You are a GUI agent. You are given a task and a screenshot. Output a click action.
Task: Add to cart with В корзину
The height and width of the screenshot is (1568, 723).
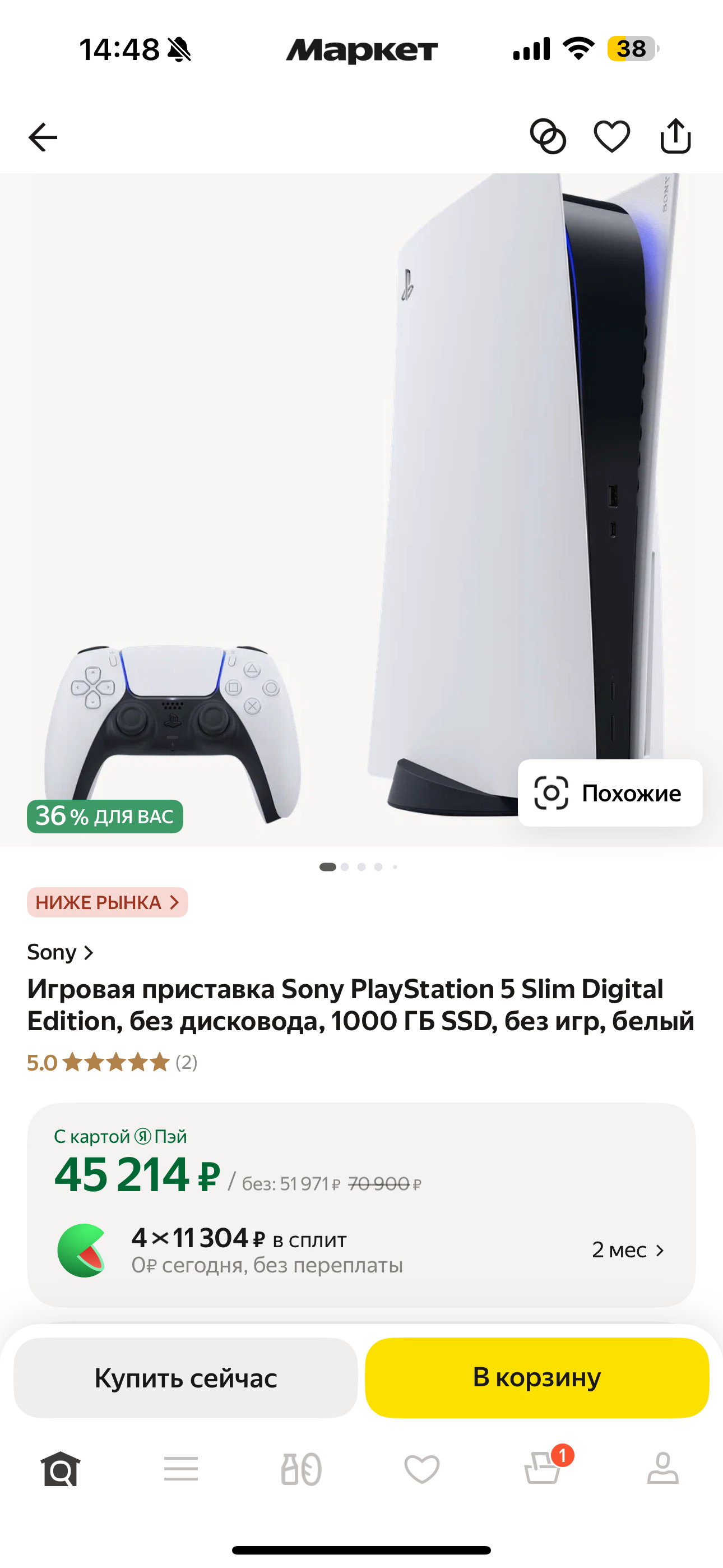(x=537, y=1378)
